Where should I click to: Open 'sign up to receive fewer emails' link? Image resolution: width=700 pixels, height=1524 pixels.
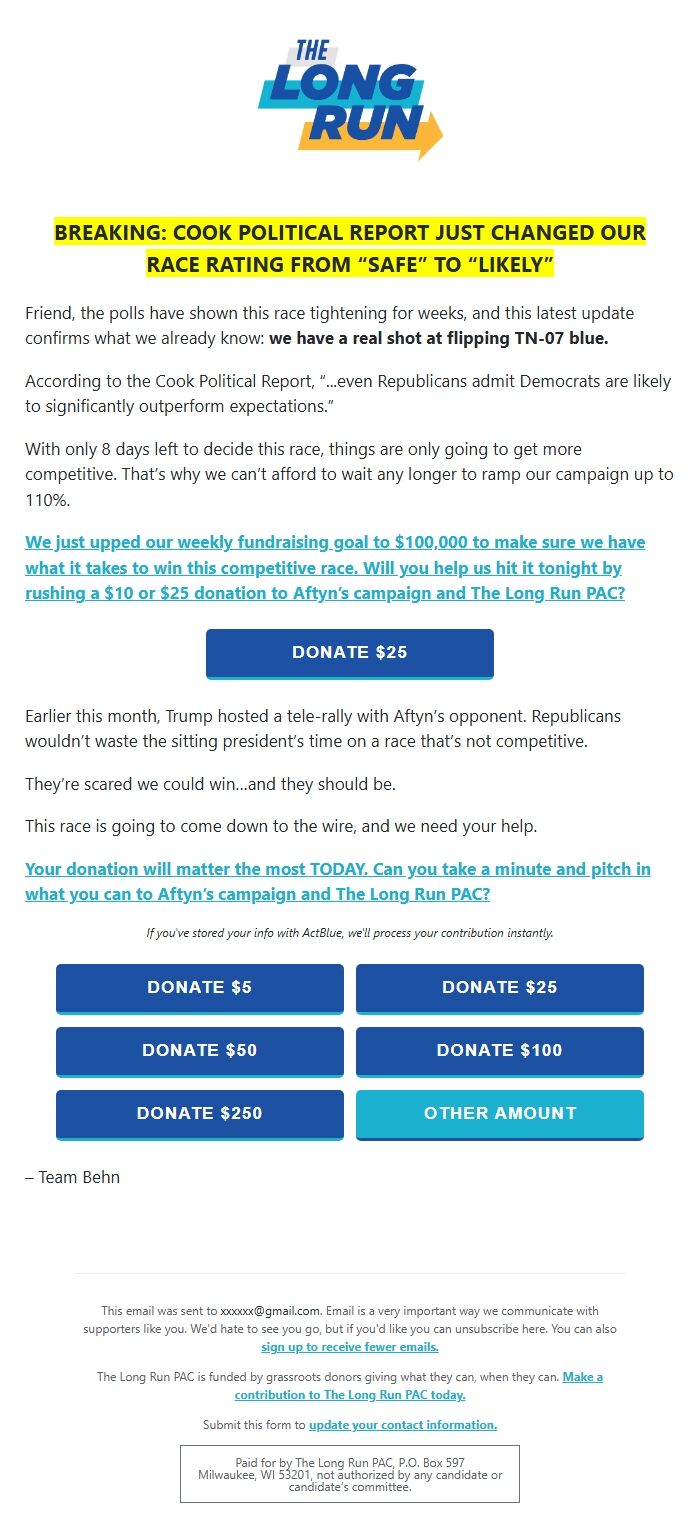349,1347
